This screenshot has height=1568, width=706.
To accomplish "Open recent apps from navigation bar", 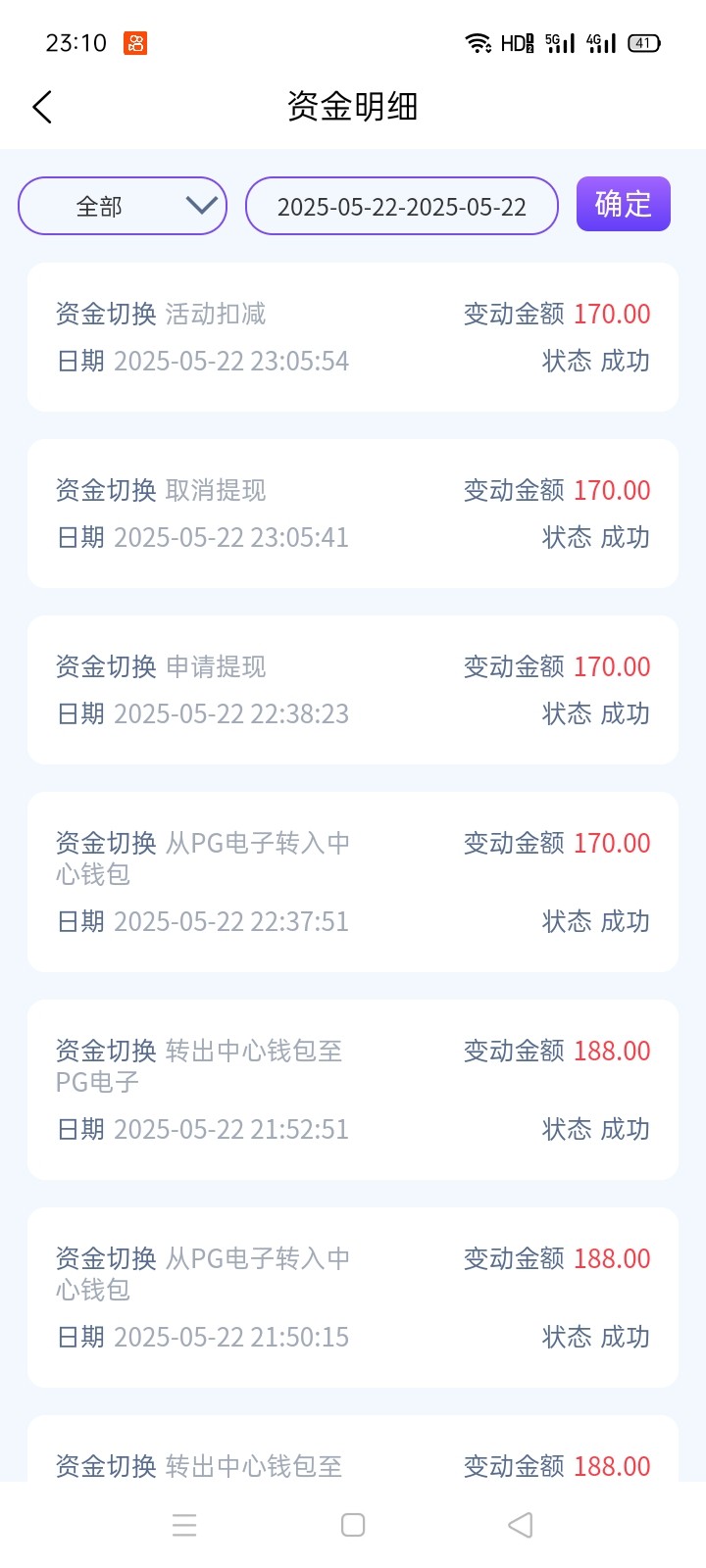I will click(184, 1525).
